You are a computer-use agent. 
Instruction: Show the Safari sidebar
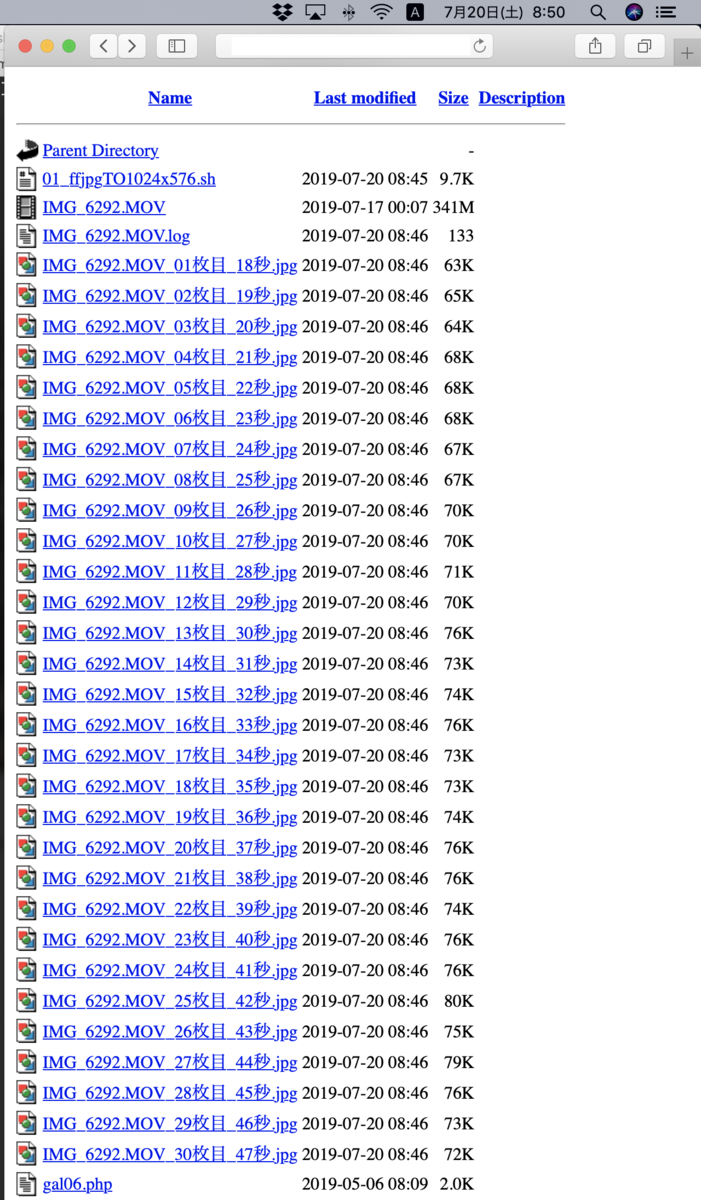tap(177, 46)
